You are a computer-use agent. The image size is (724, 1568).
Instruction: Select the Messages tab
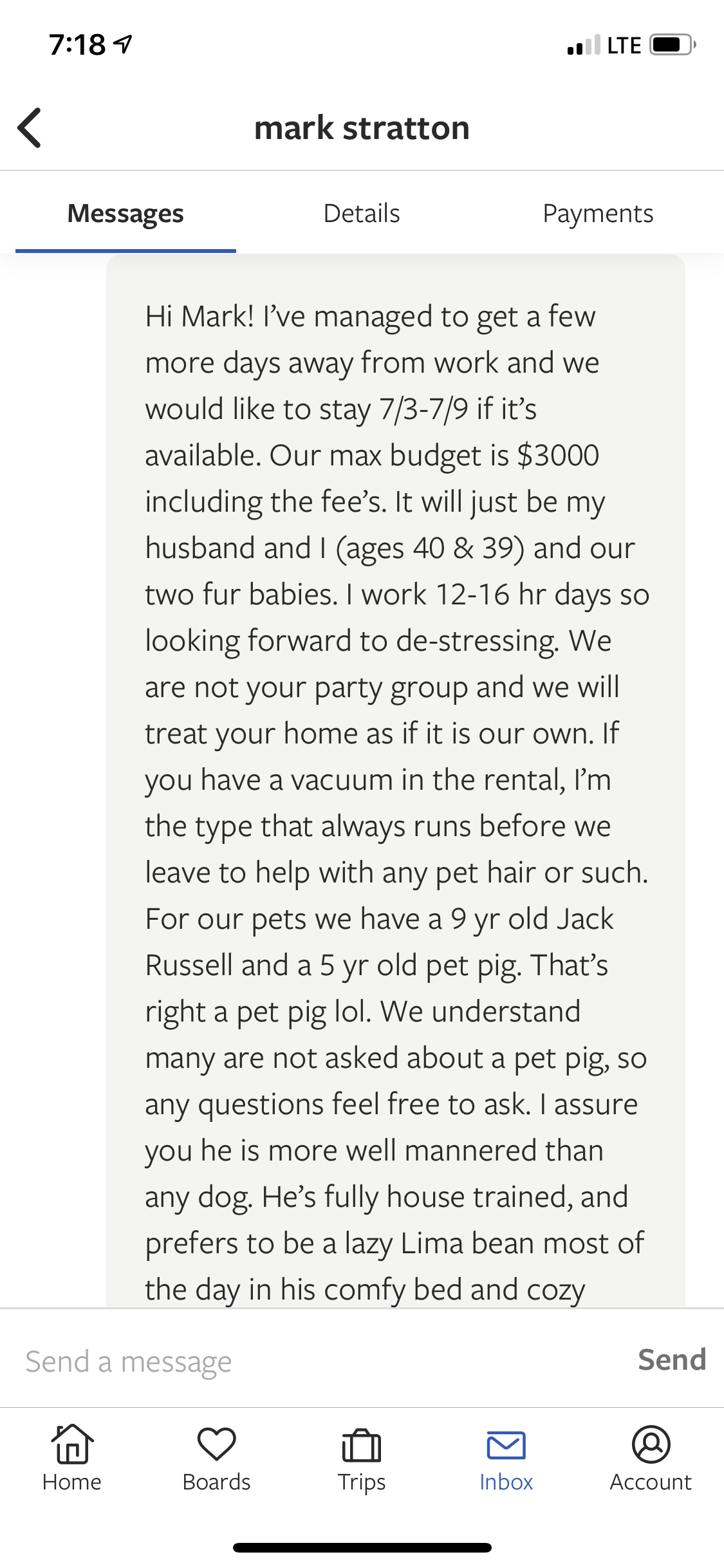(x=126, y=212)
